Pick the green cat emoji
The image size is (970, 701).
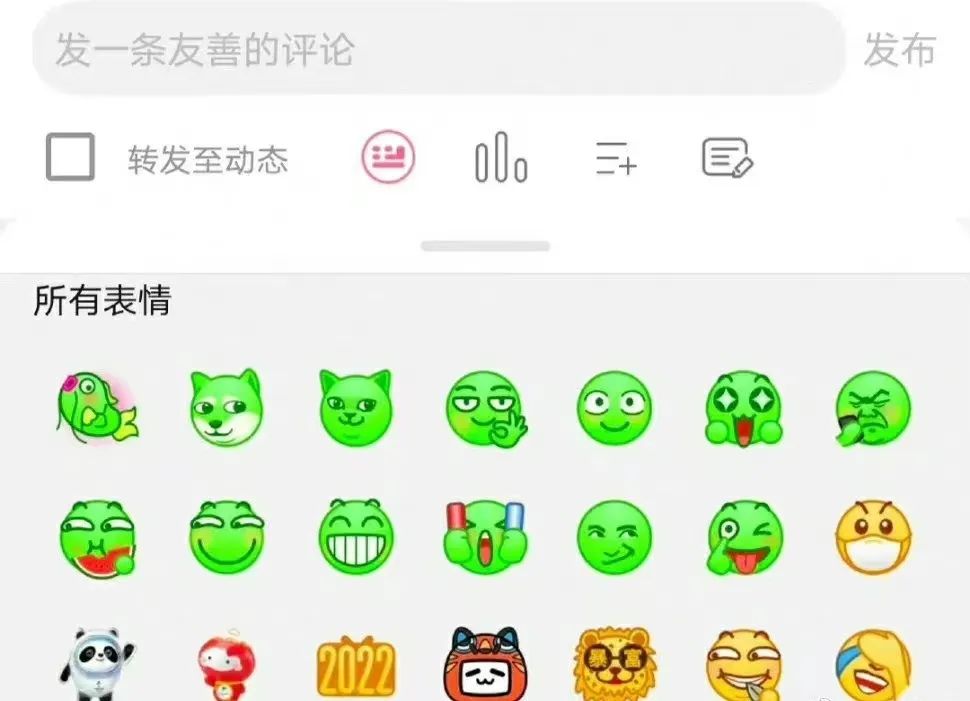tap(355, 407)
